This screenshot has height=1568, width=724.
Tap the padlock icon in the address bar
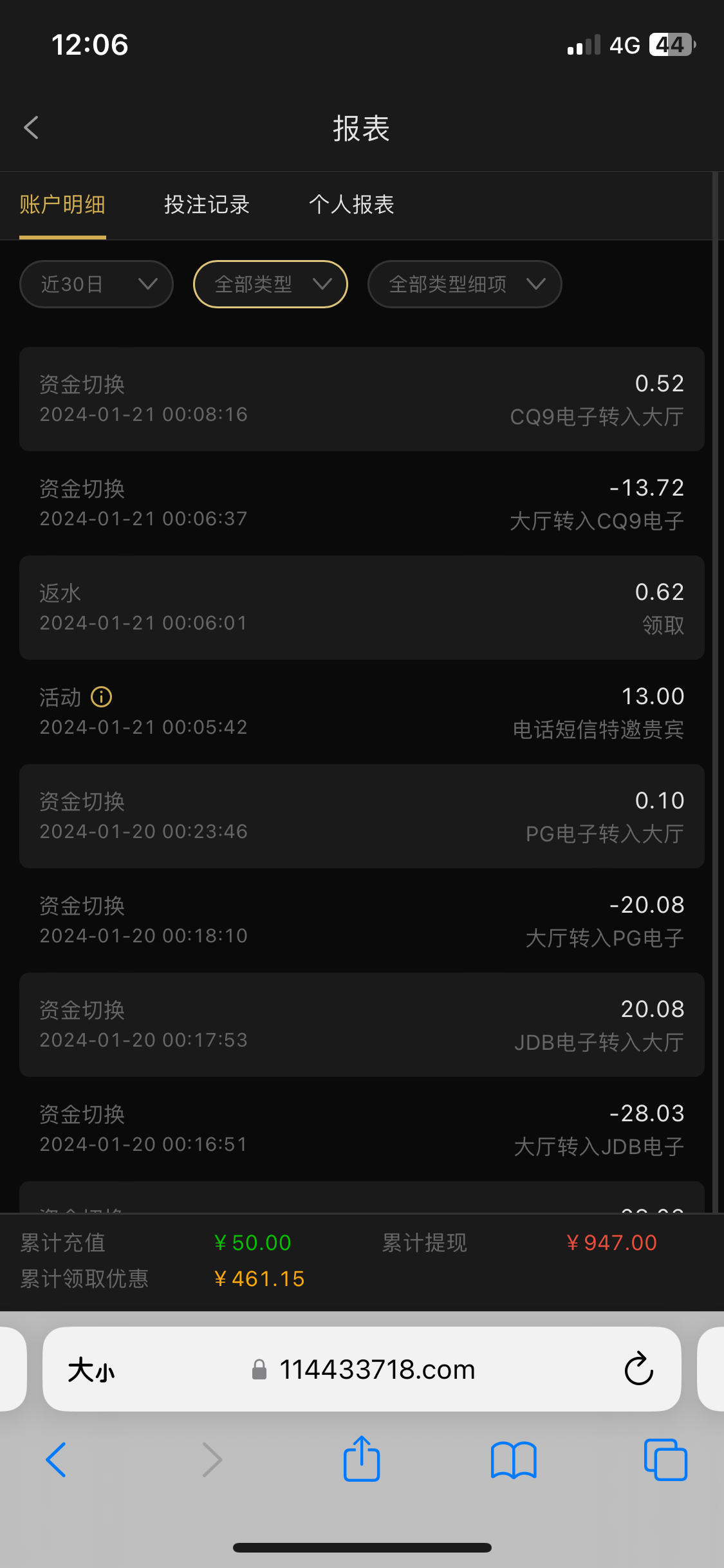(260, 1369)
